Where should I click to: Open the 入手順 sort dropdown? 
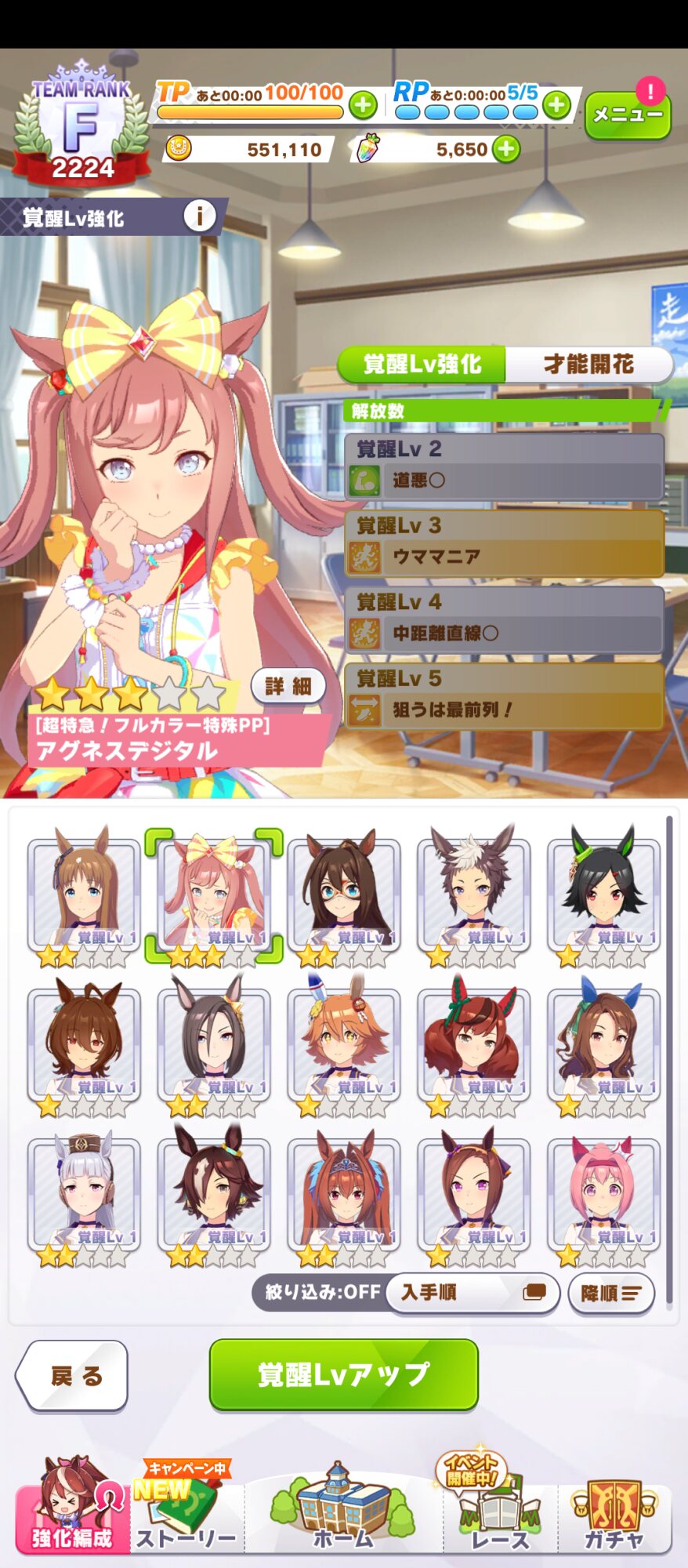[472, 1293]
